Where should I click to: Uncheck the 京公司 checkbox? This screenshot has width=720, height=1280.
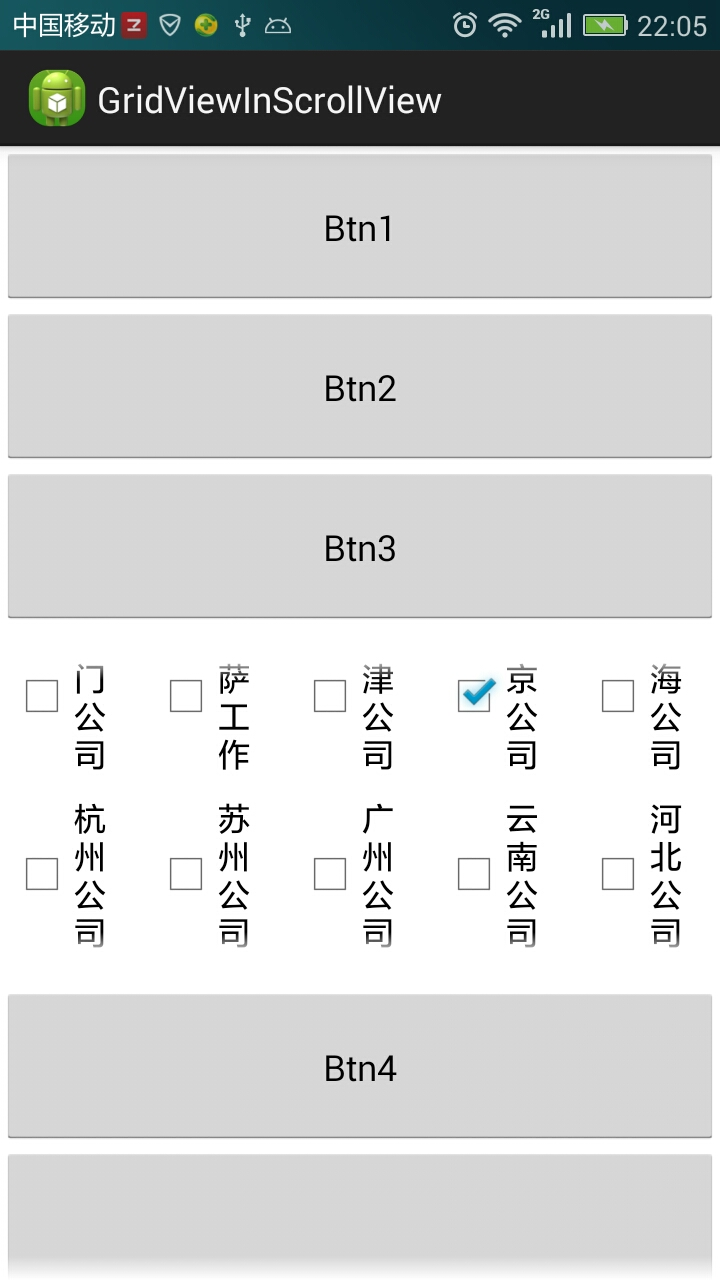tap(474, 696)
